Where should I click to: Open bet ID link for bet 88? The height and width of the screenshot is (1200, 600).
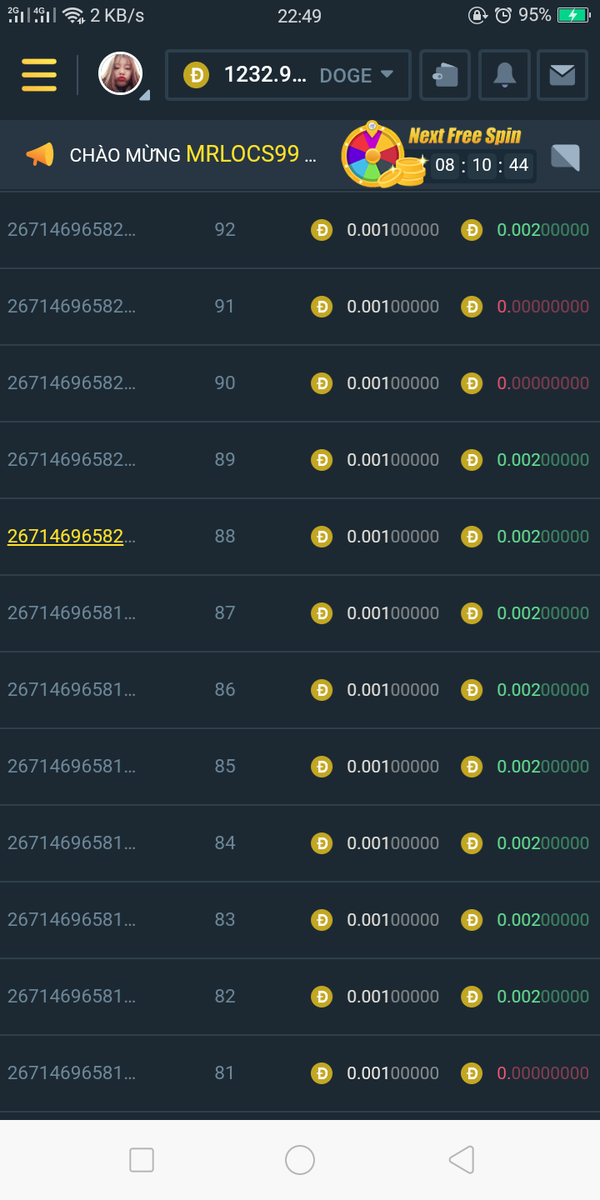click(x=66, y=537)
